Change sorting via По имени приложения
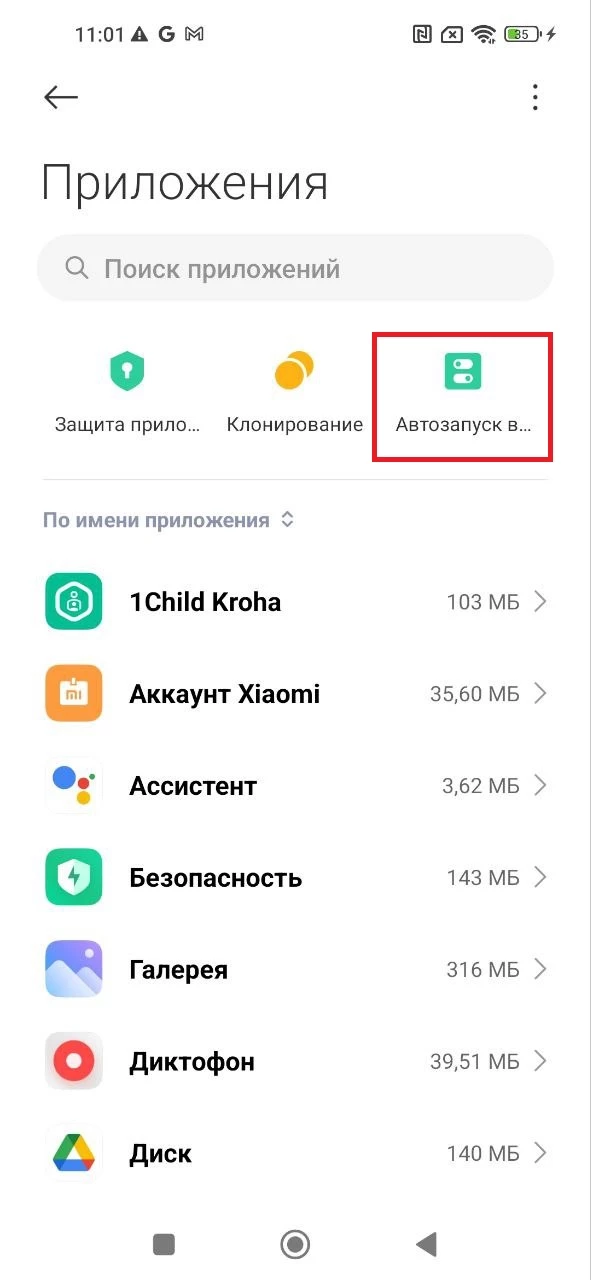 (x=168, y=520)
